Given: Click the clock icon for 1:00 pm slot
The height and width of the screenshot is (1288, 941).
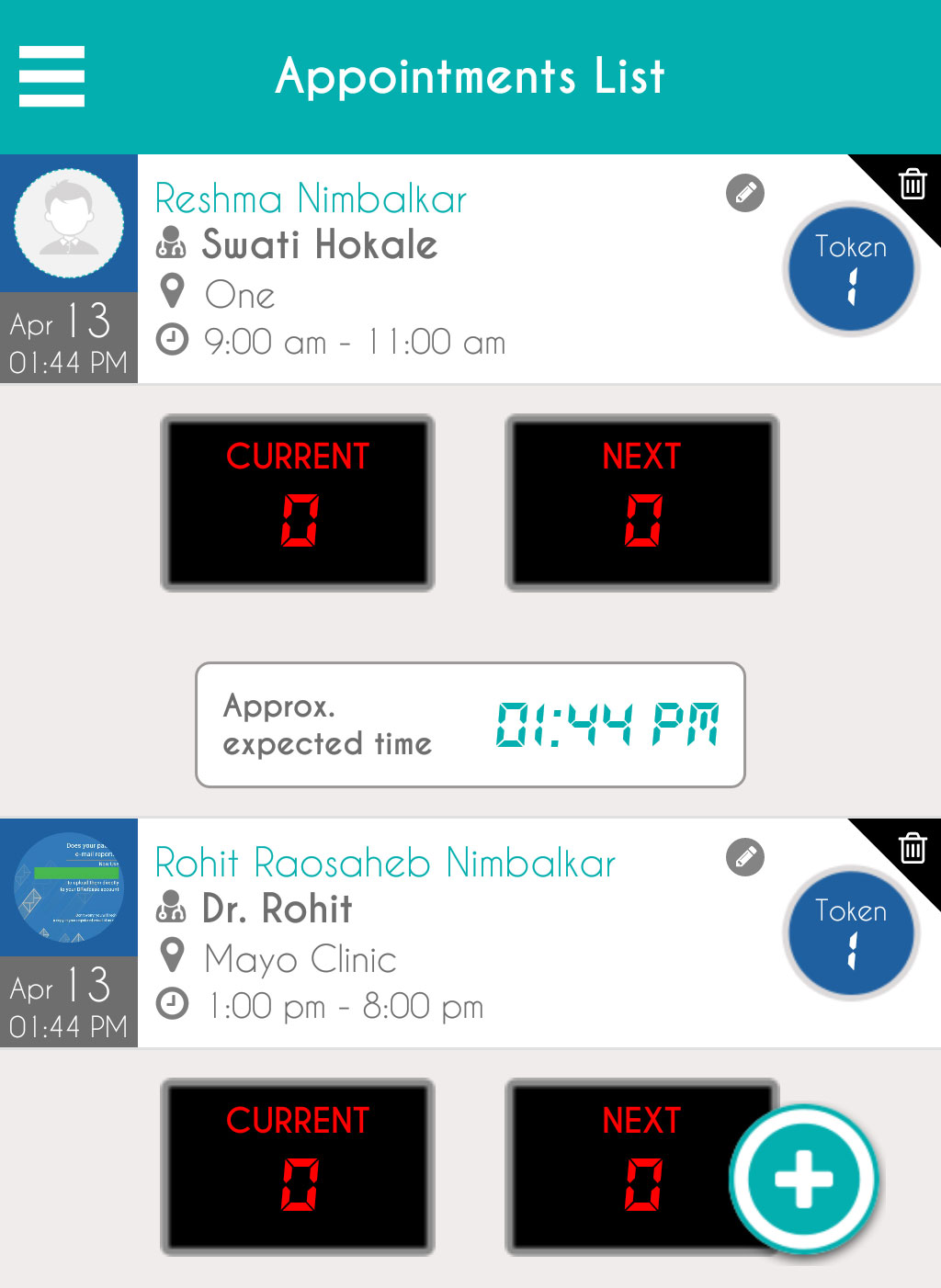Looking at the screenshot, I should pos(172,1005).
